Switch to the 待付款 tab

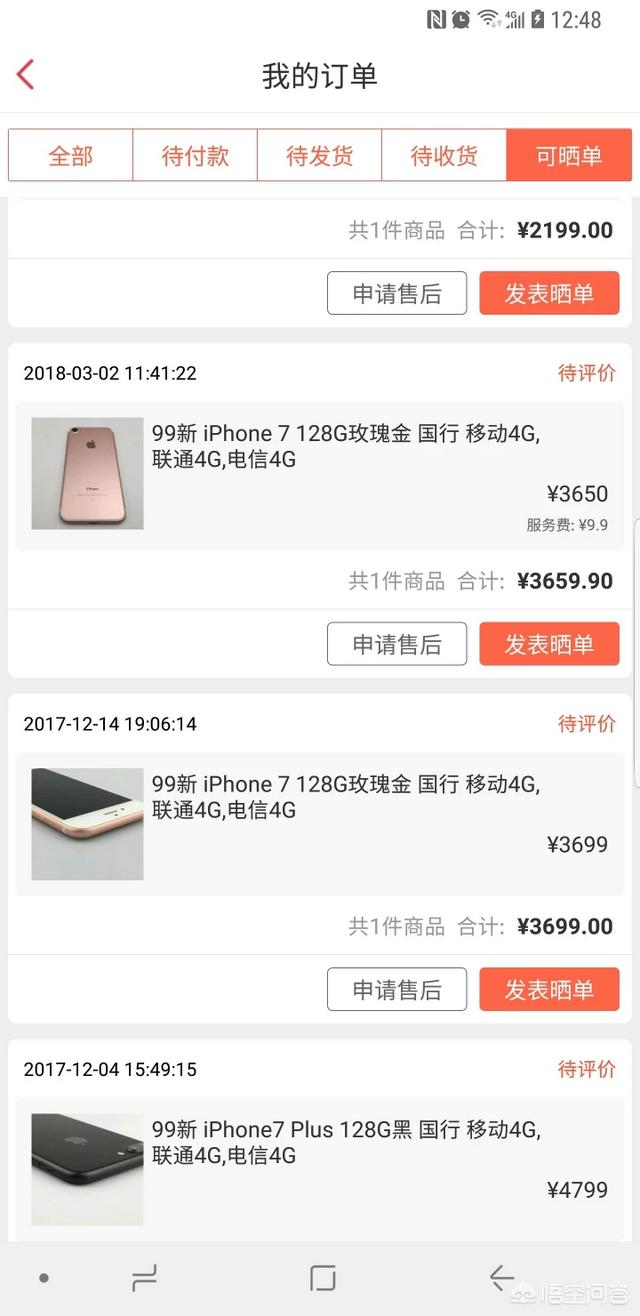point(195,155)
